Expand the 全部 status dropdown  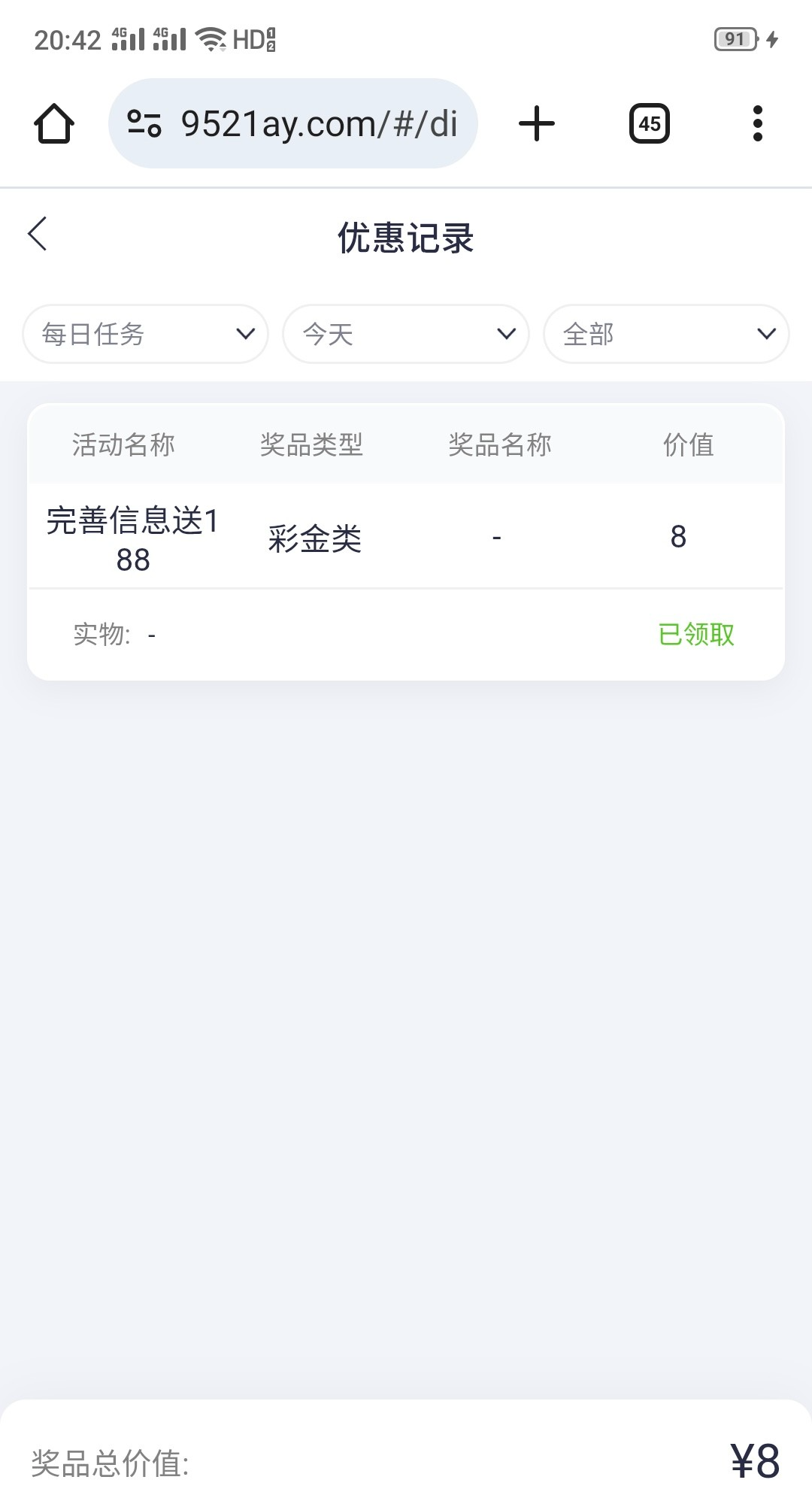[x=666, y=334]
